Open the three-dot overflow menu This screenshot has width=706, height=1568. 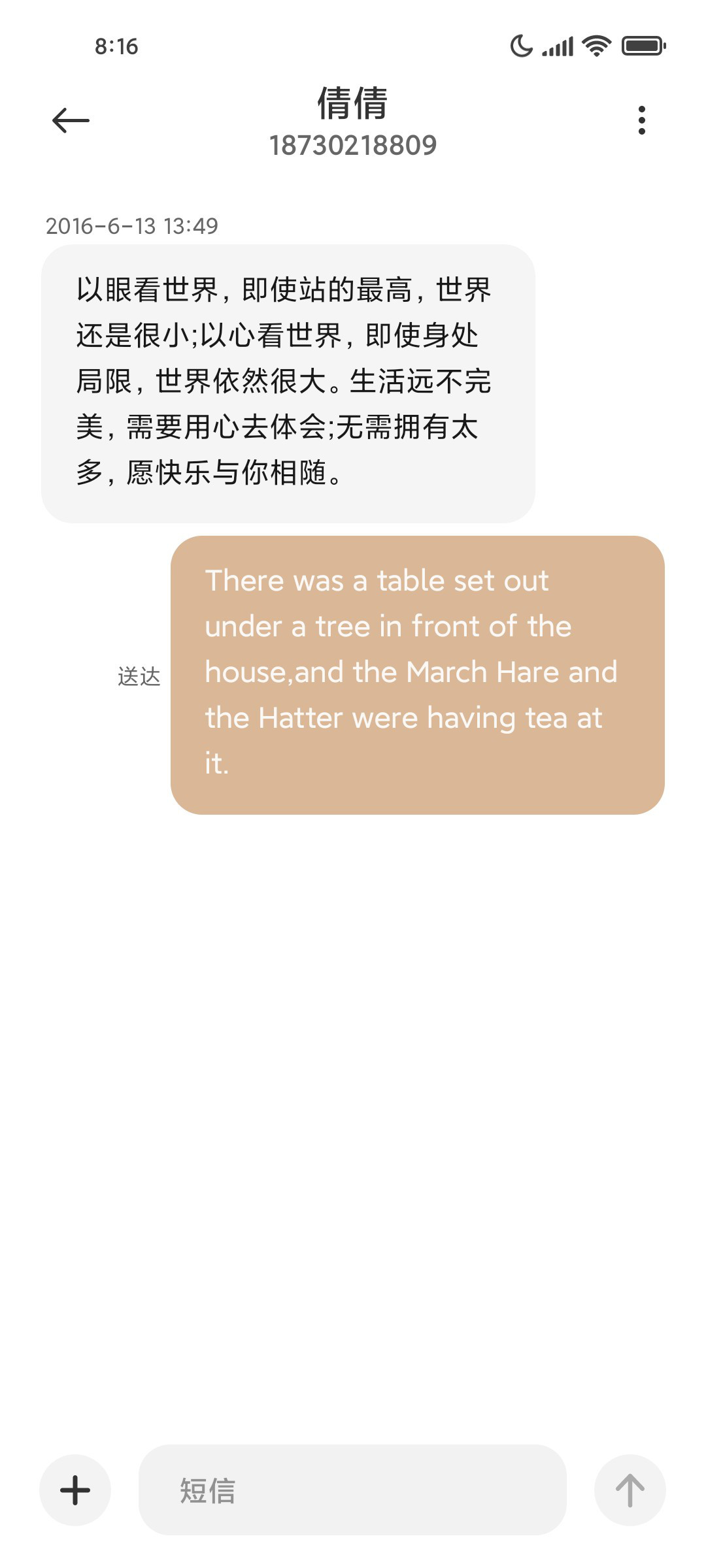click(641, 120)
